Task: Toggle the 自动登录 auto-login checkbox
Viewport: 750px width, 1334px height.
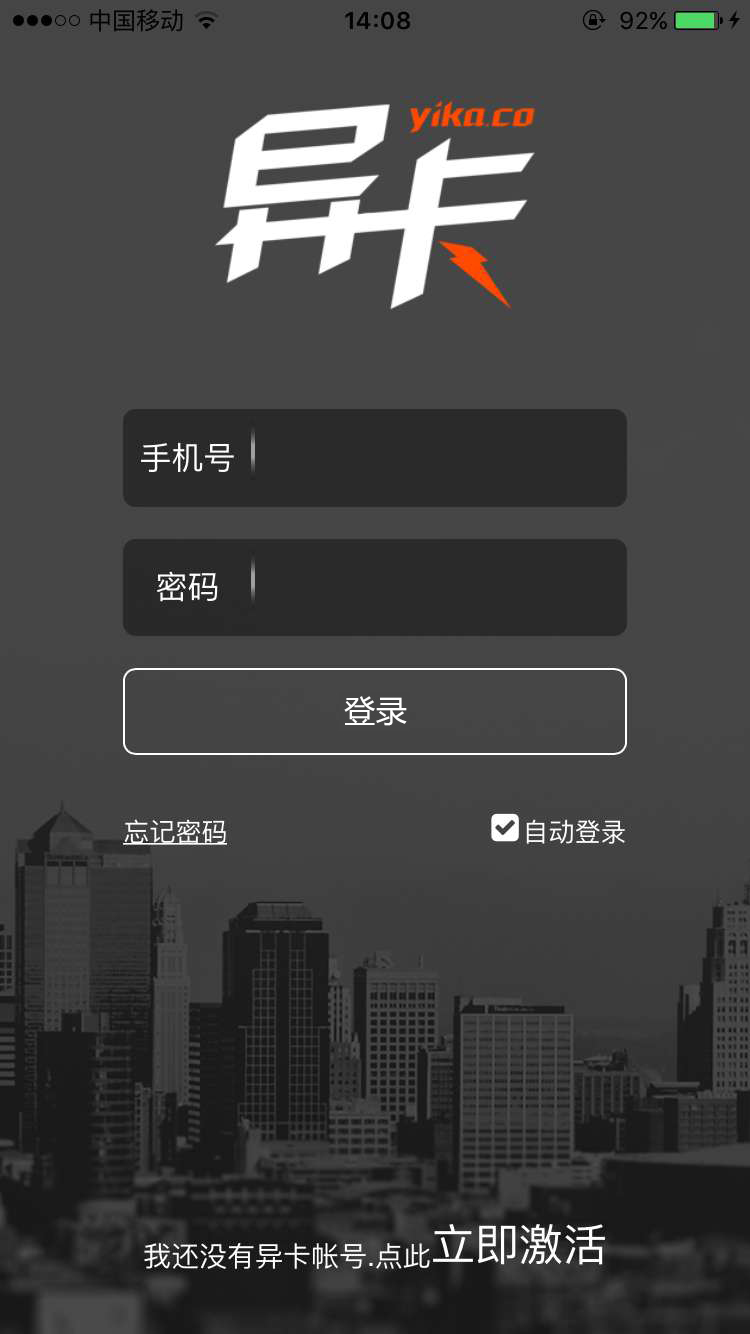Action: tap(505, 829)
